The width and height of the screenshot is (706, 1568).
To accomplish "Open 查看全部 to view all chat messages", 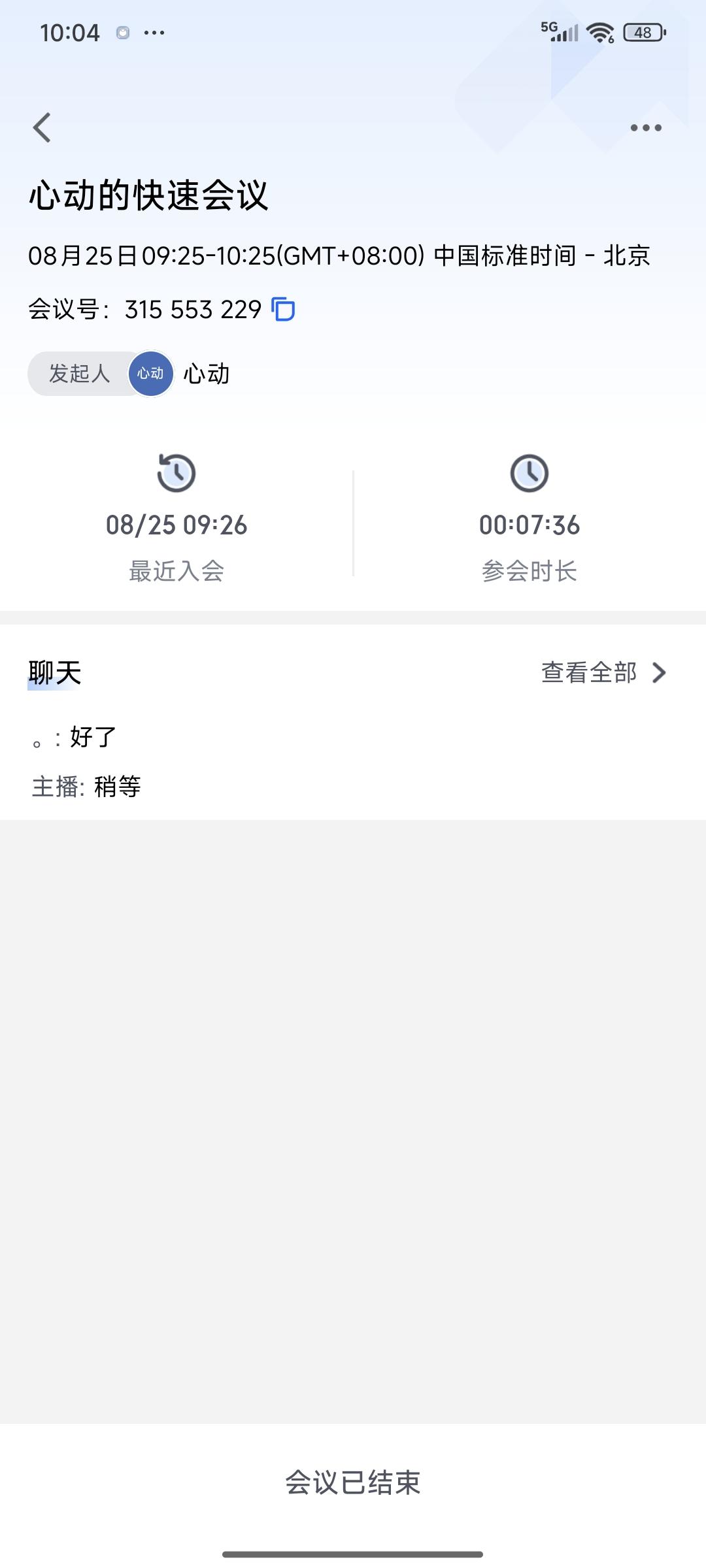I will (x=586, y=673).
